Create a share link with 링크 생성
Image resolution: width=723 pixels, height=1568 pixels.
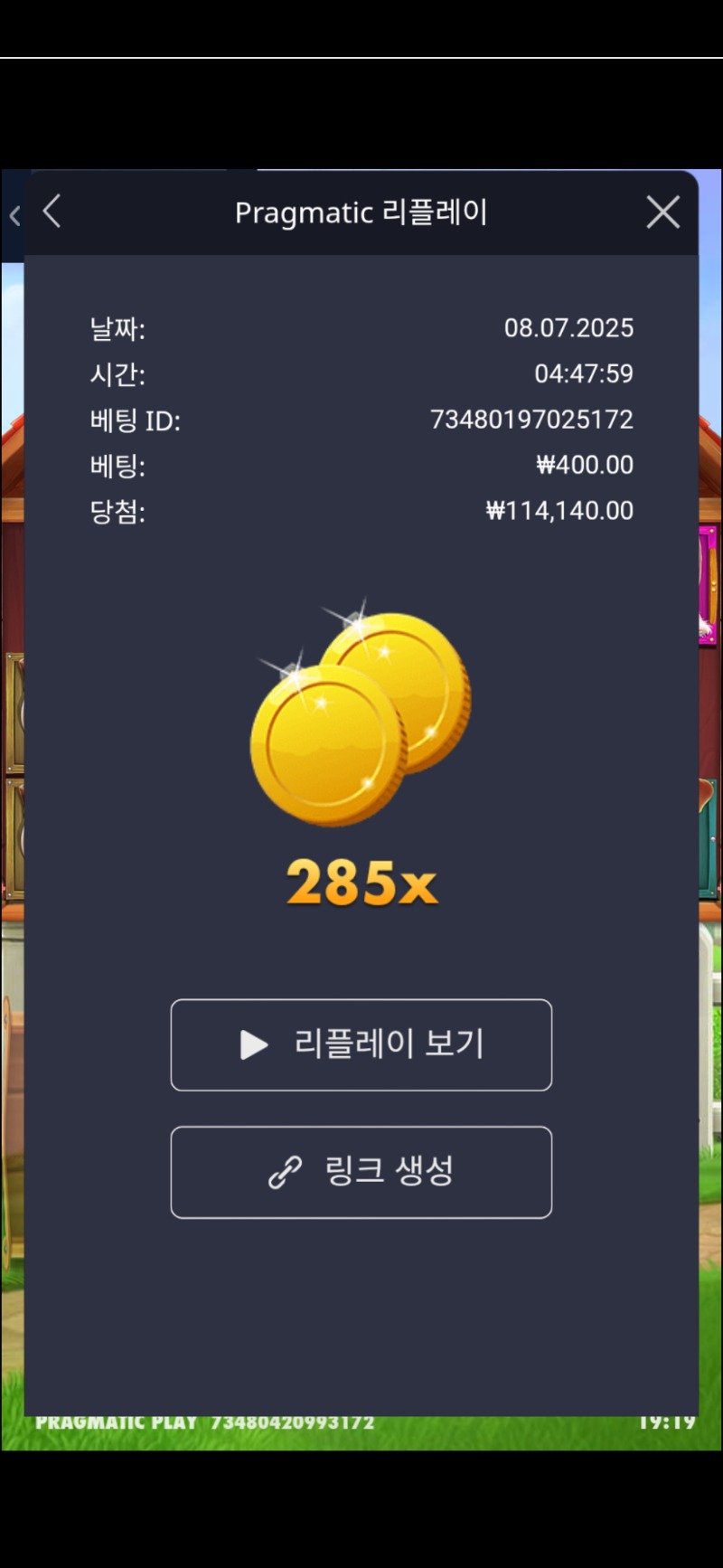coord(361,1172)
